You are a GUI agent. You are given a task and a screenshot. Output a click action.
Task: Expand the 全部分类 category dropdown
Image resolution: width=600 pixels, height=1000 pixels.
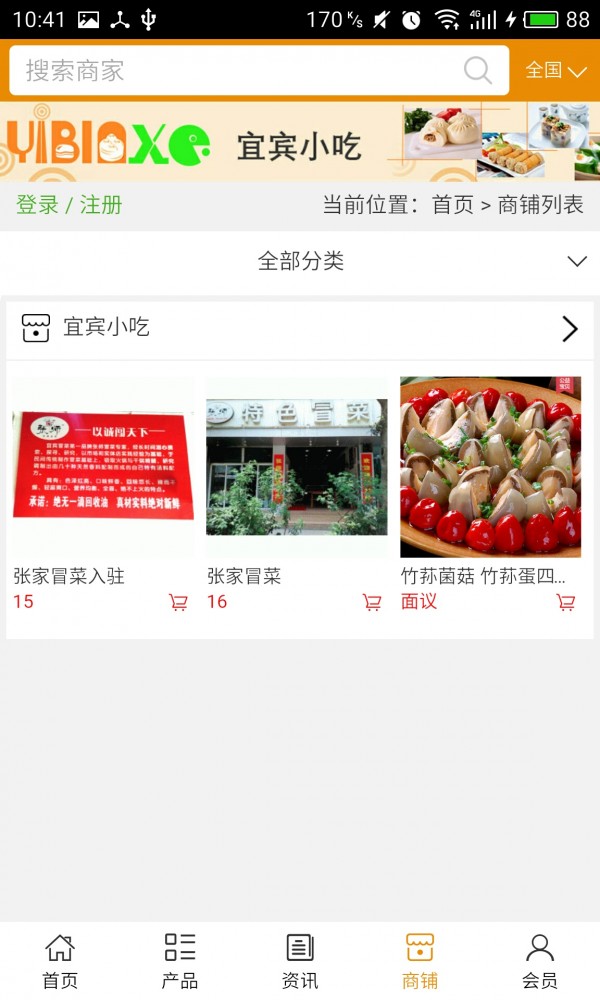point(300,261)
